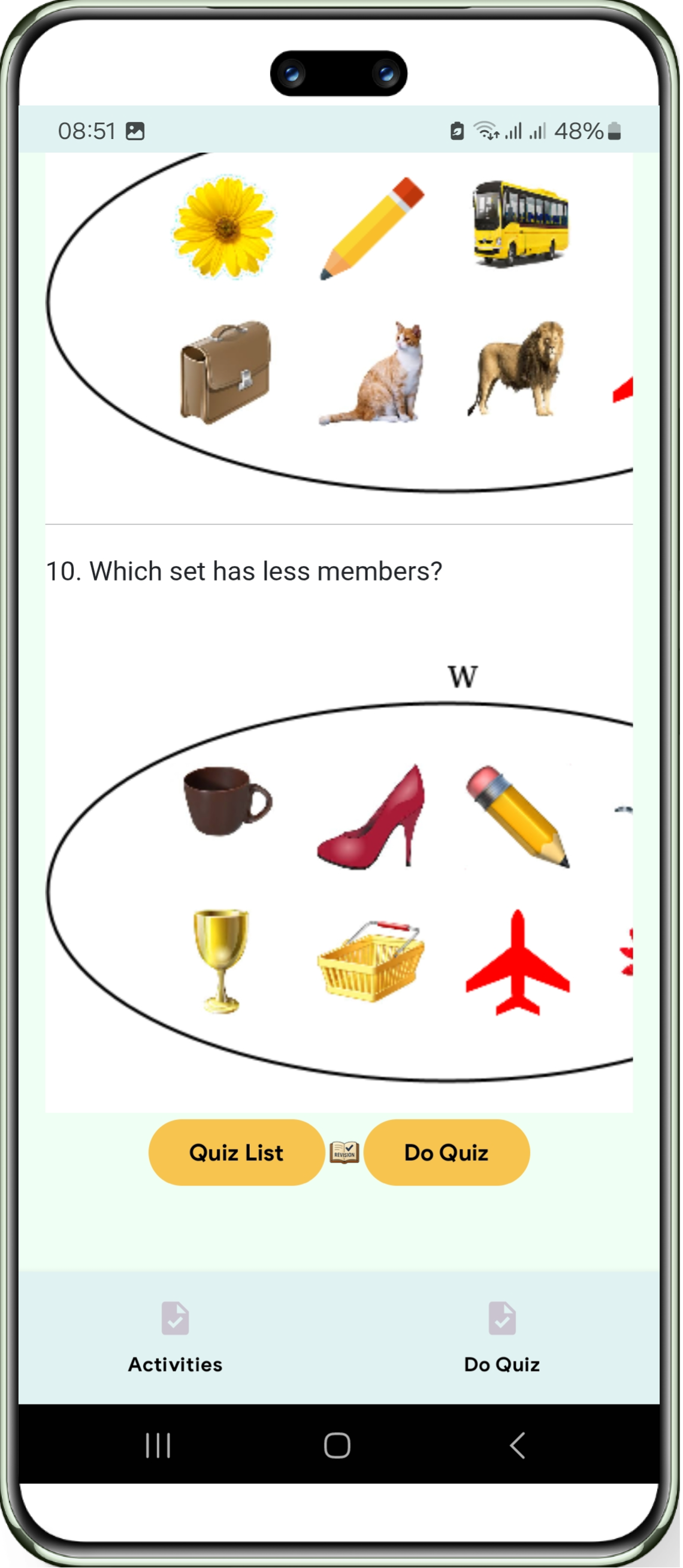Image resolution: width=683 pixels, height=1568 pixels.
Task: Go back using the system back button
Action: coord(518,1445)
